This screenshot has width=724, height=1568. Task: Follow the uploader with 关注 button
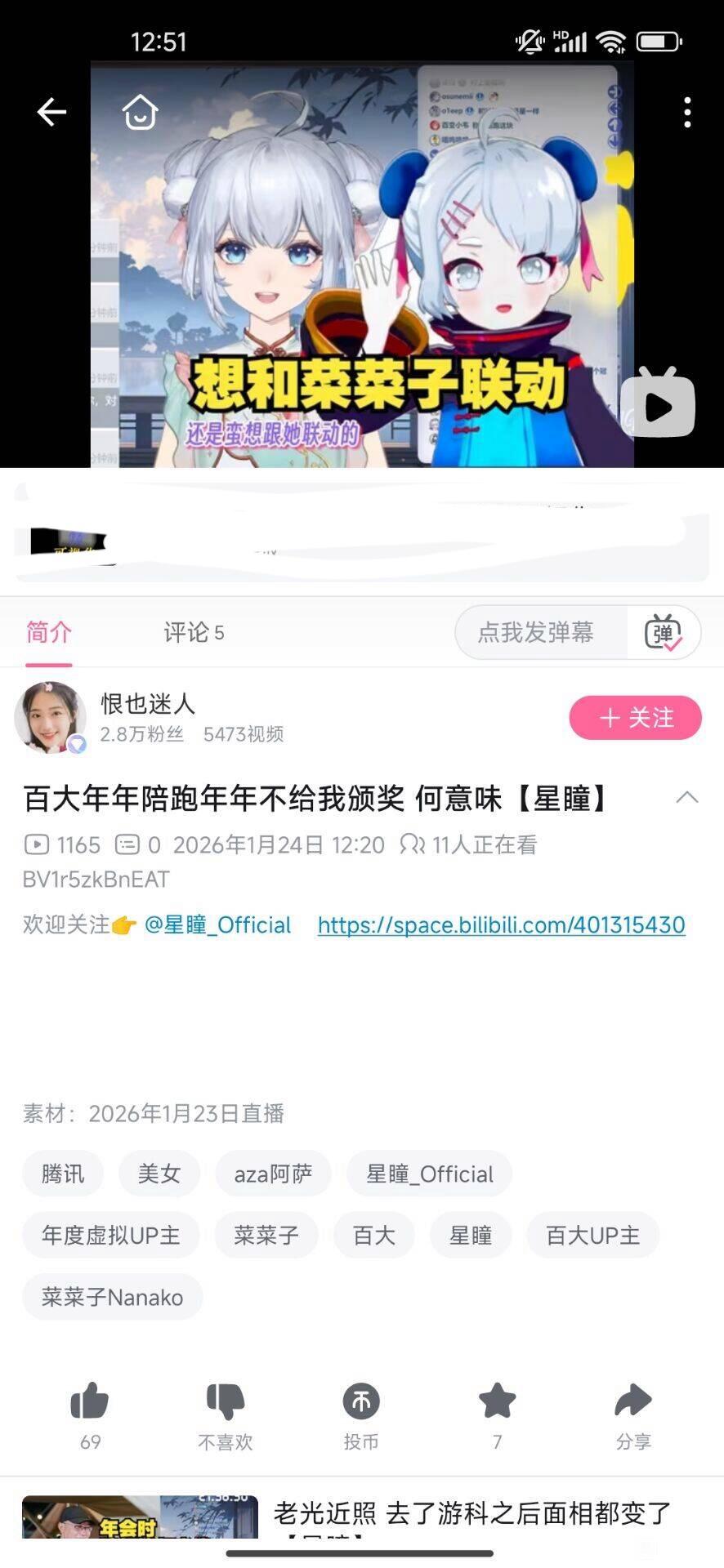pyautogui.click(x=635, y=718)
